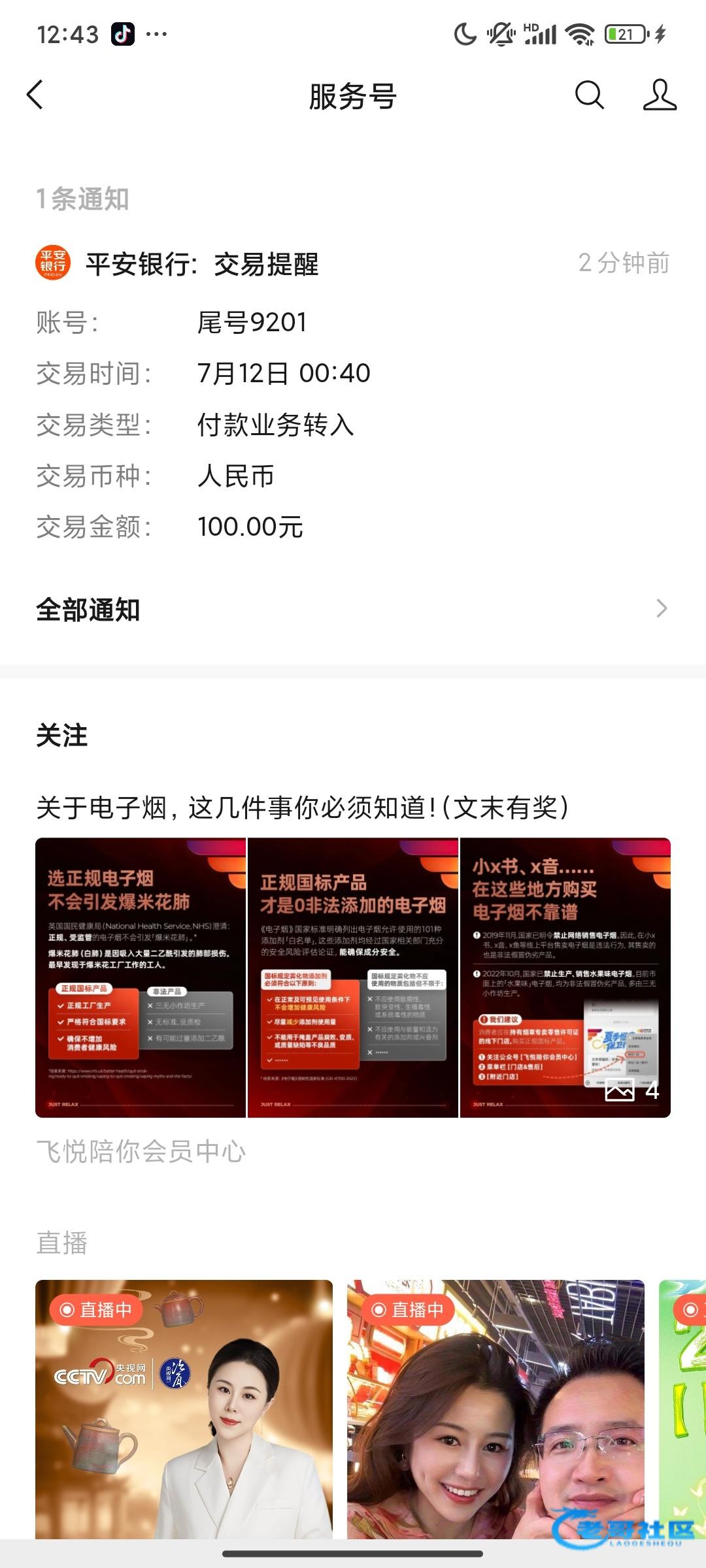Screen dimensions: 706x1568
Task: Open the profile person icon
Action: pos(659,95)
